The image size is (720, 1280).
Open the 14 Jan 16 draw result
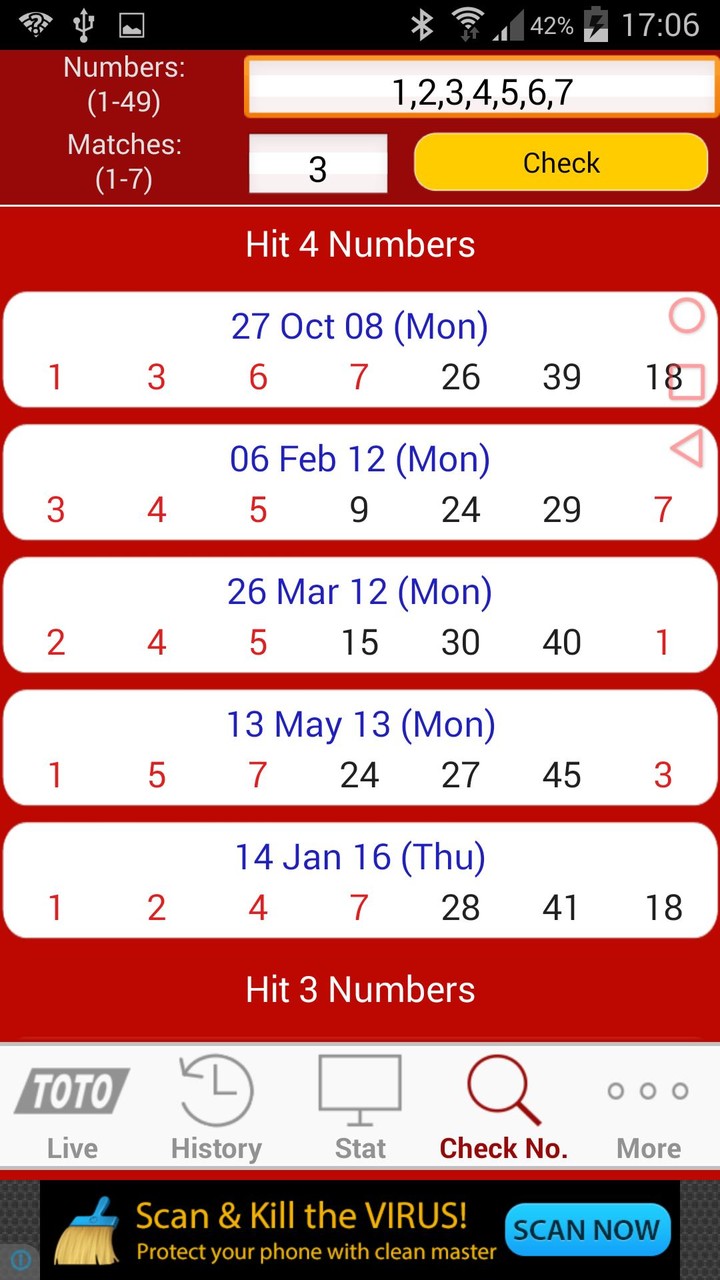click(x=360, y=880)
